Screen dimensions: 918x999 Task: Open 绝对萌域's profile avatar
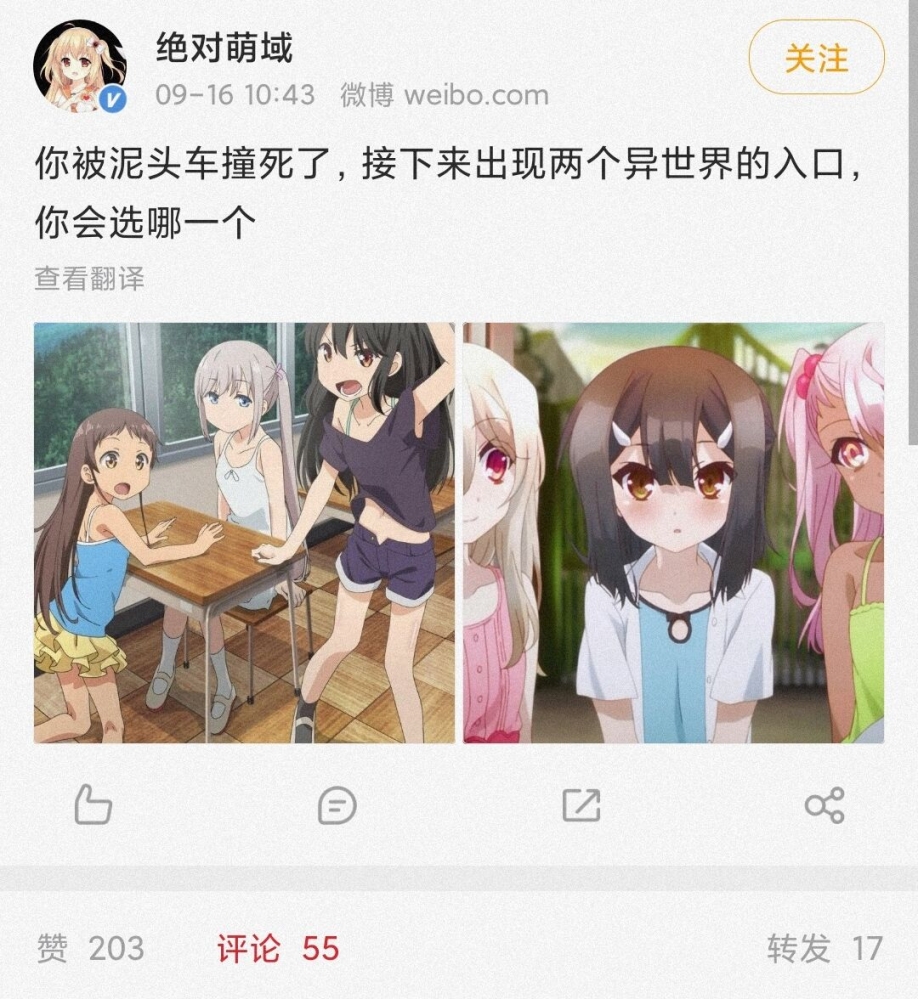tap(79, 62)
